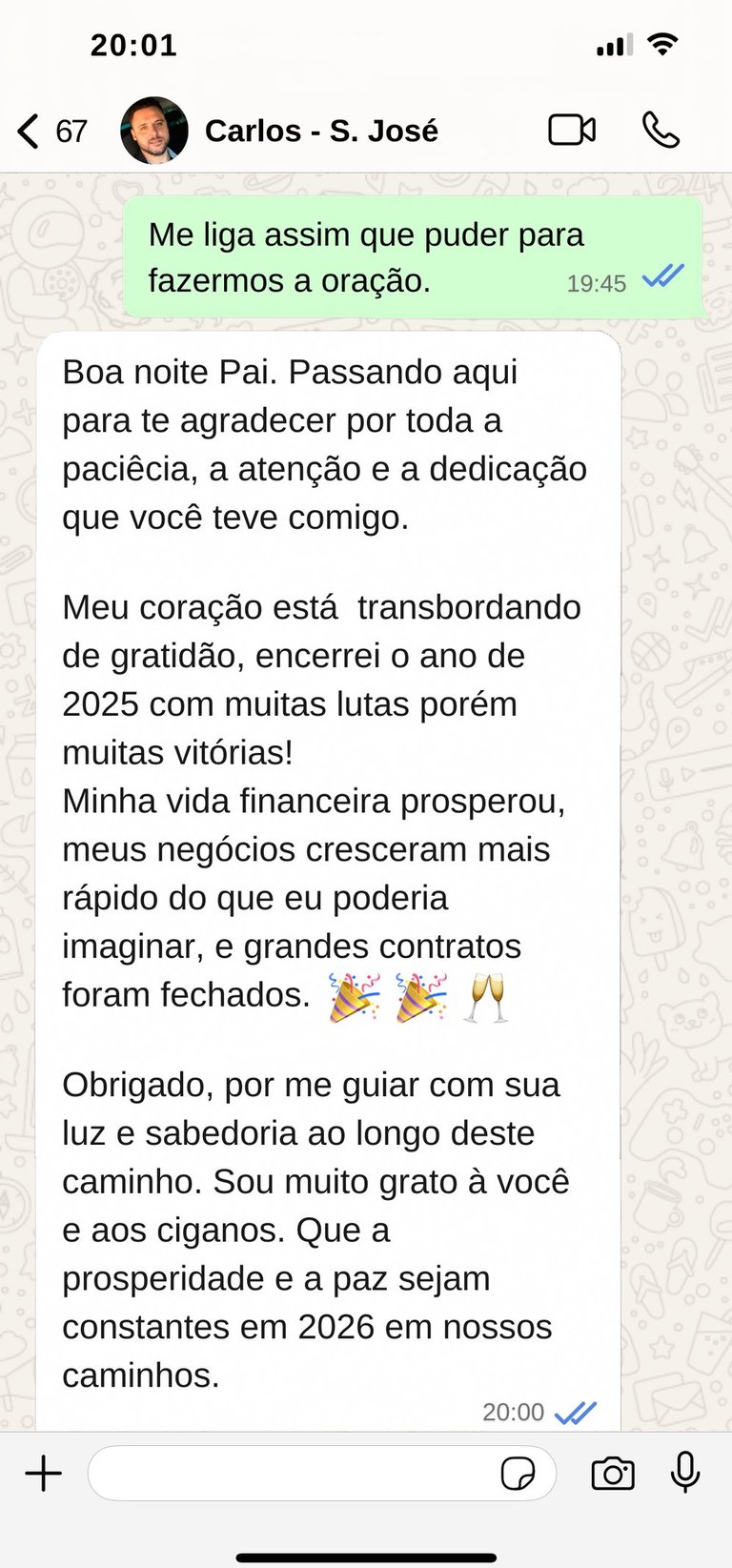Viewport: 732px width, 1568px height.
Task: Start a voice call with Carlos
Action: (x=661, y=130)
